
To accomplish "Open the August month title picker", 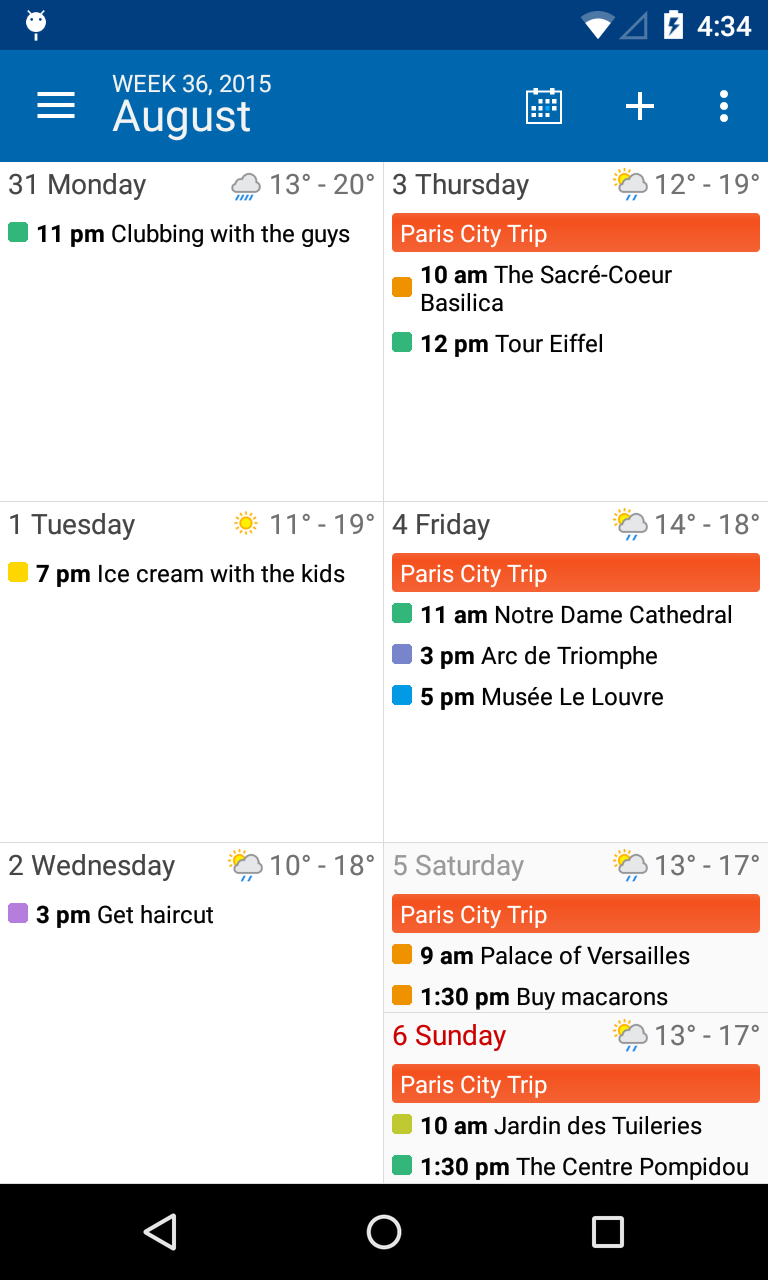I will pos(182,116).
